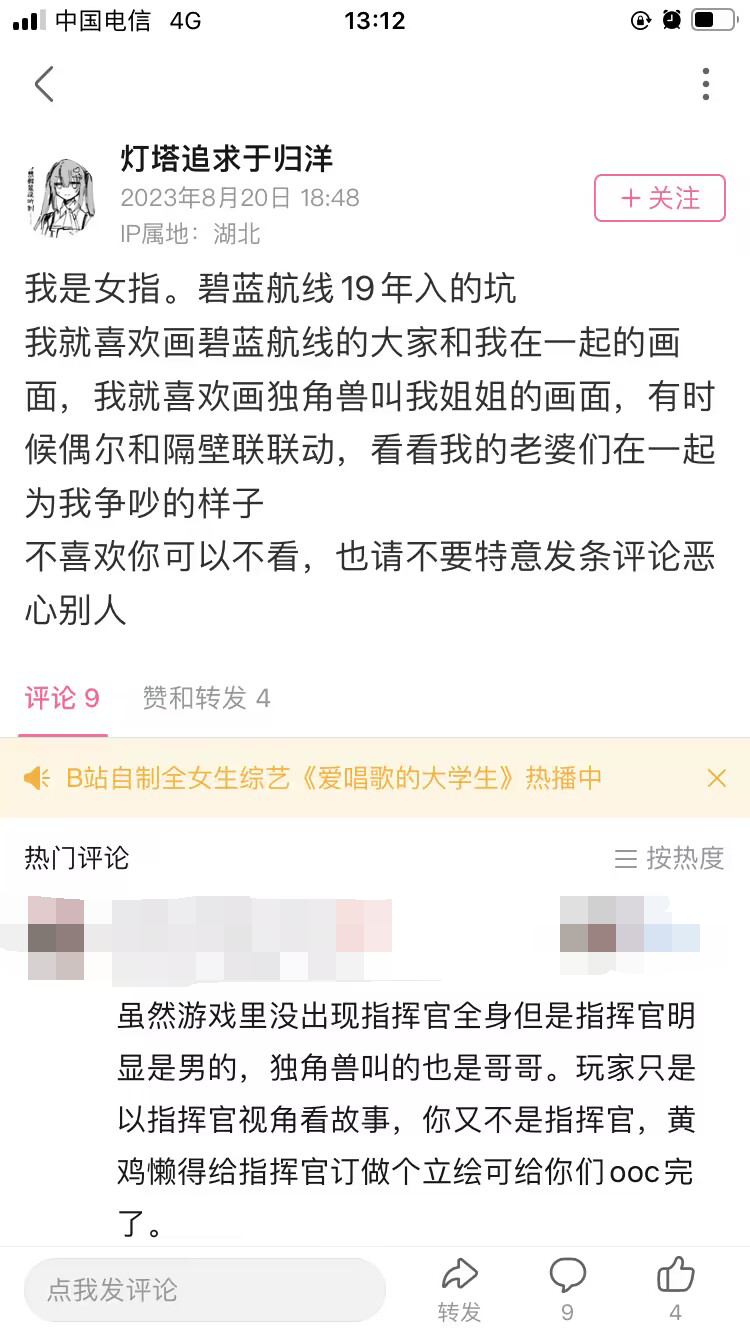
Task: Dismiss the B站 variety show banner
Action: [716, 778]
